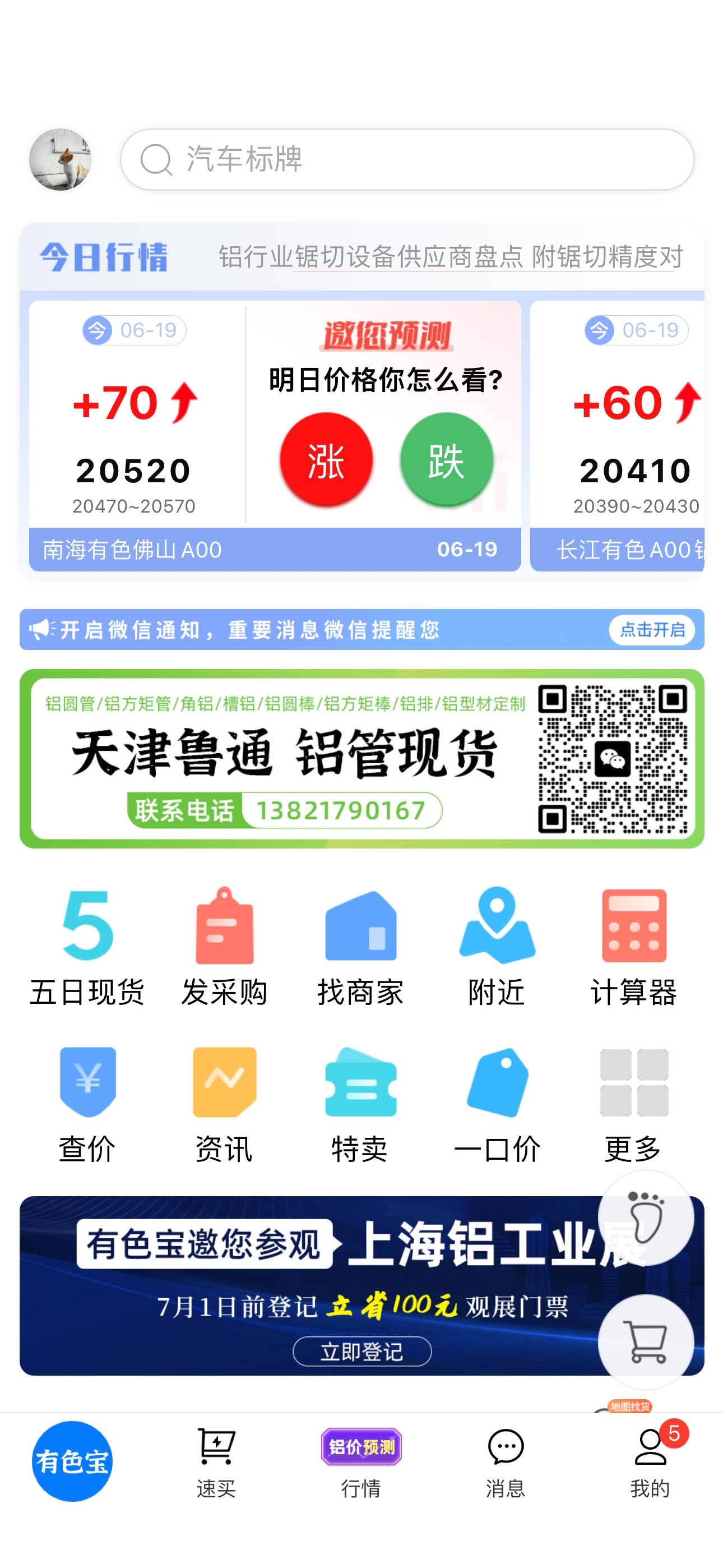This screenshot has width=723, height=1568.
Task: Predict price drop with 跌 button
Action: tap(446, 459)
